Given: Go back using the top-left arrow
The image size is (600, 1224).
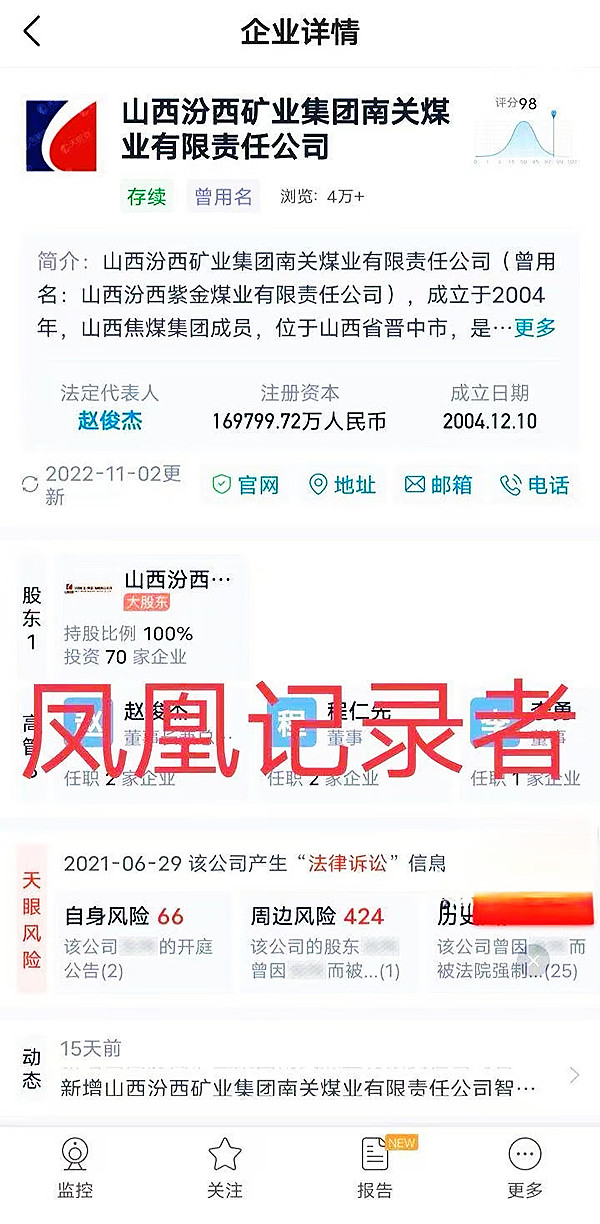Looking at the screenshot, I should 32,32.
